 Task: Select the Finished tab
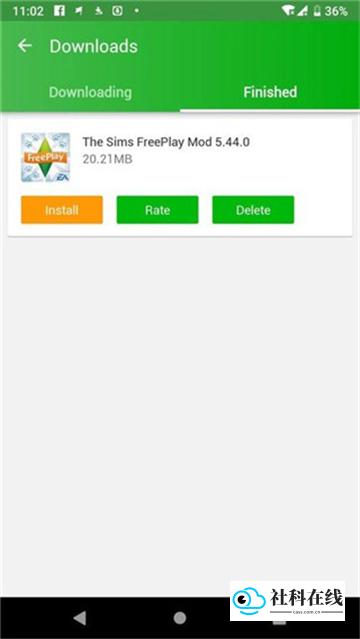coord(270,92)
